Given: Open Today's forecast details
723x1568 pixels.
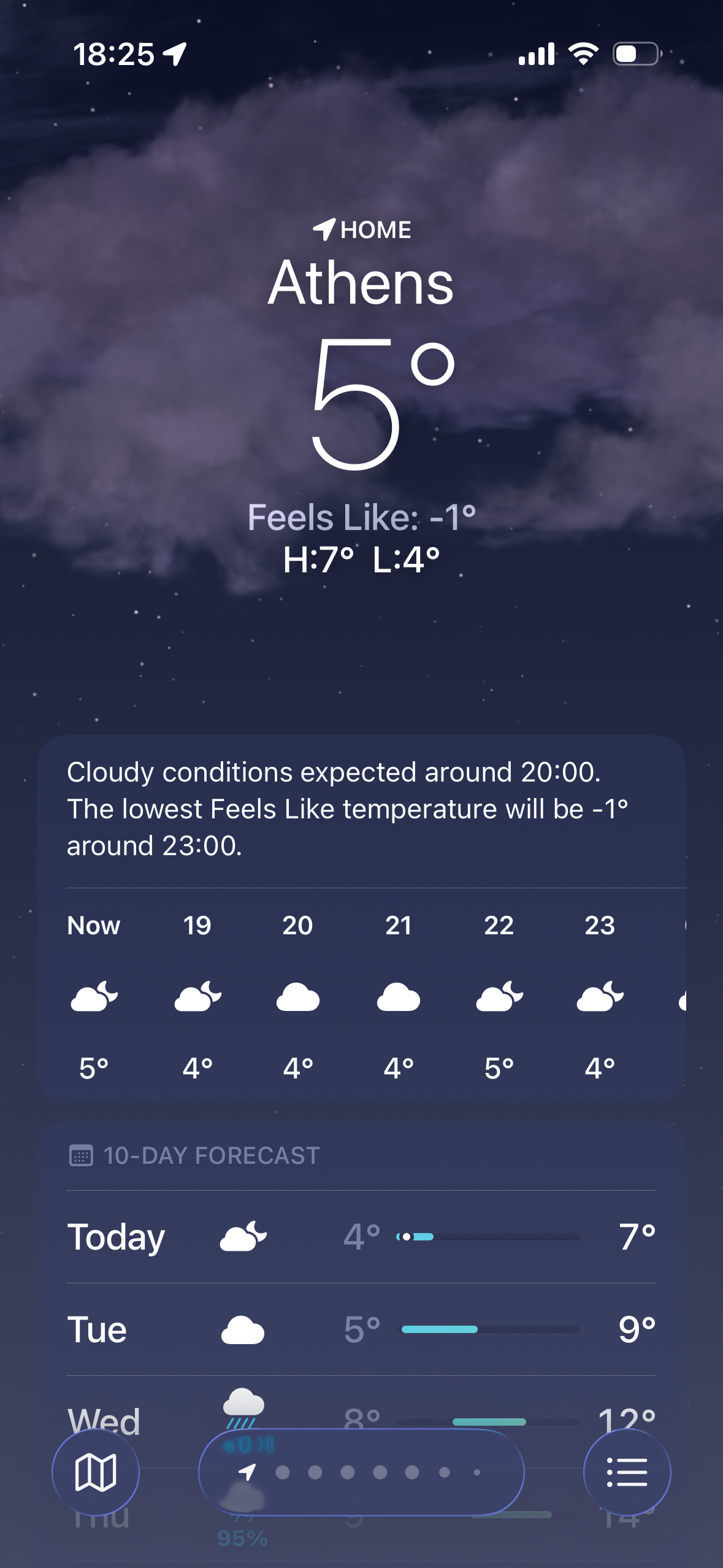Looking at the screenshot, I should tap(361, 1237).
